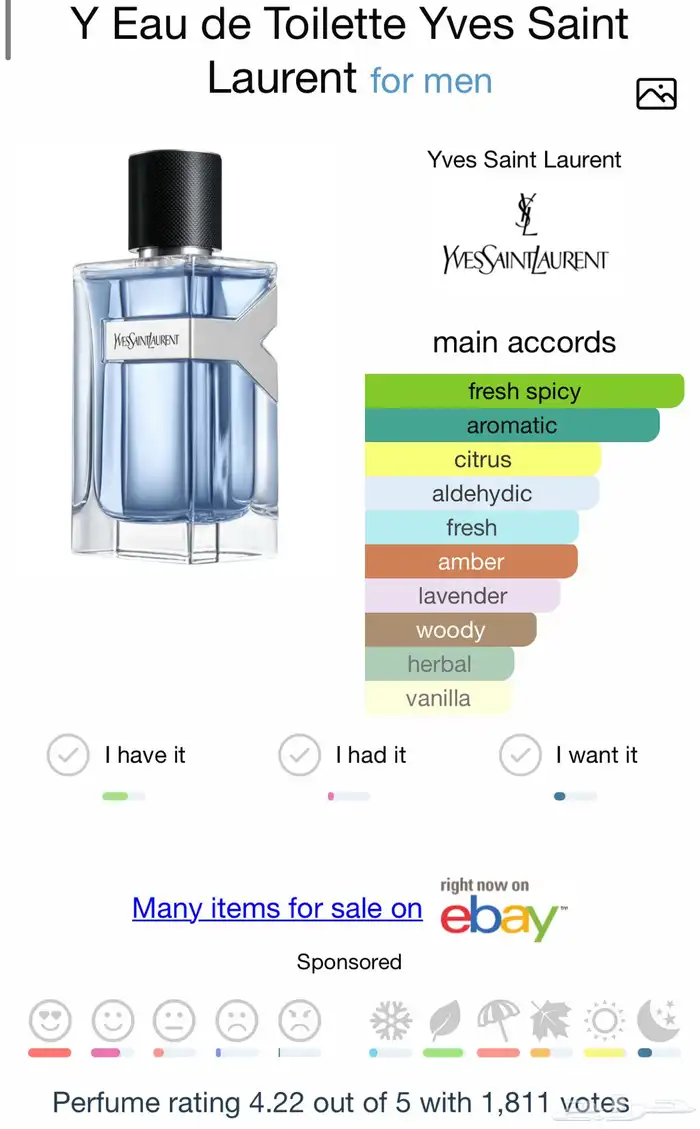The height and width of the screenshot is (1129, 700).
Task: Vote winter with the snowflake icon
Action: [x=390, y=1021]
